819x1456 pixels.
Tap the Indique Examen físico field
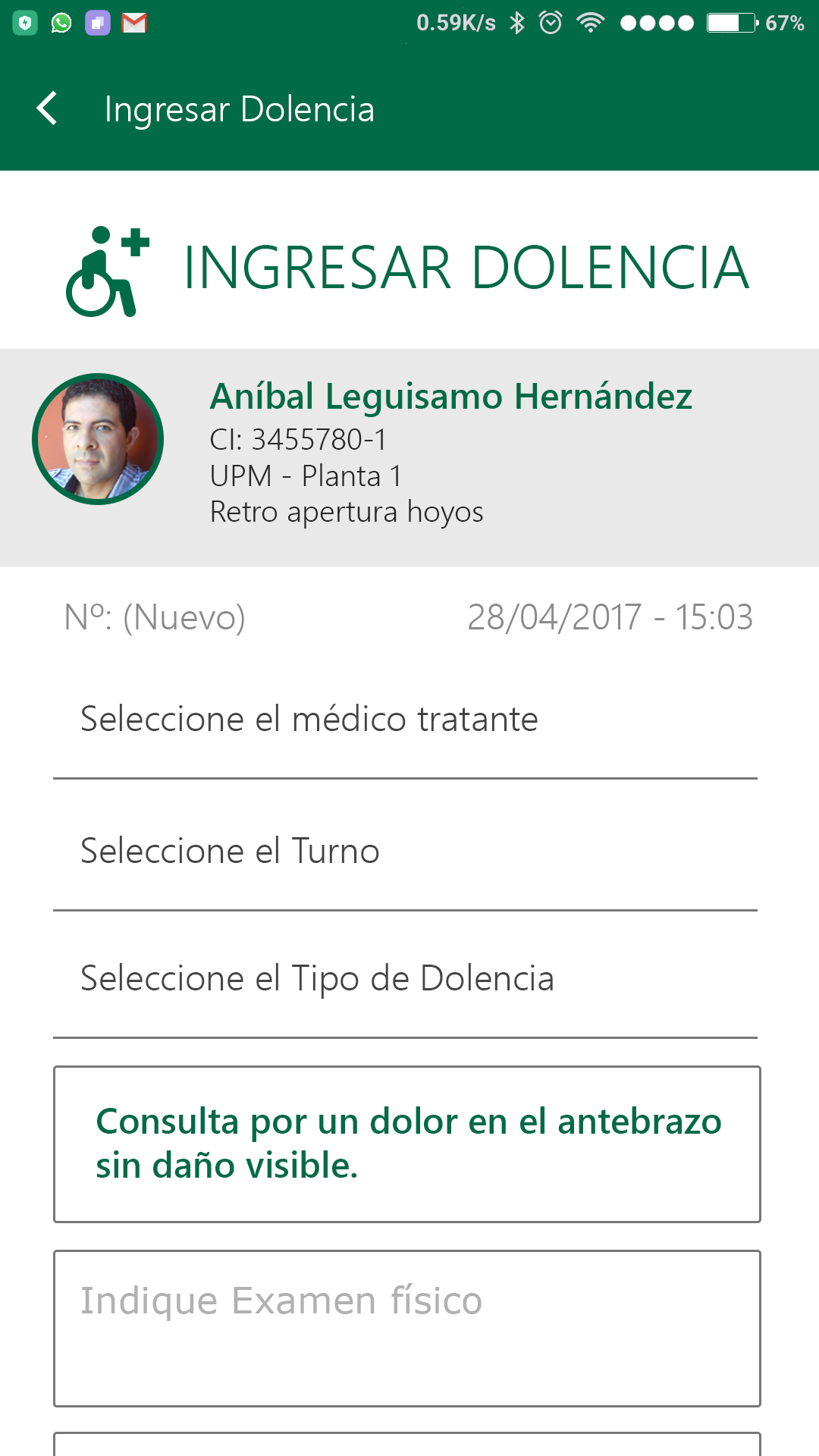pyautogui.click(x=407, y=1328)
